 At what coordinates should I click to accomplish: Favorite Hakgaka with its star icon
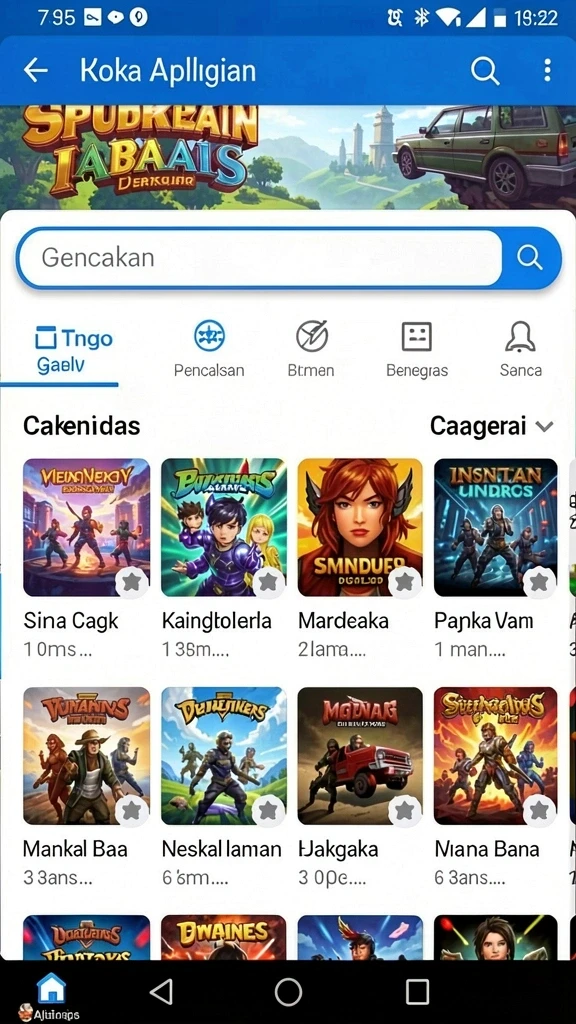[405, 810]
